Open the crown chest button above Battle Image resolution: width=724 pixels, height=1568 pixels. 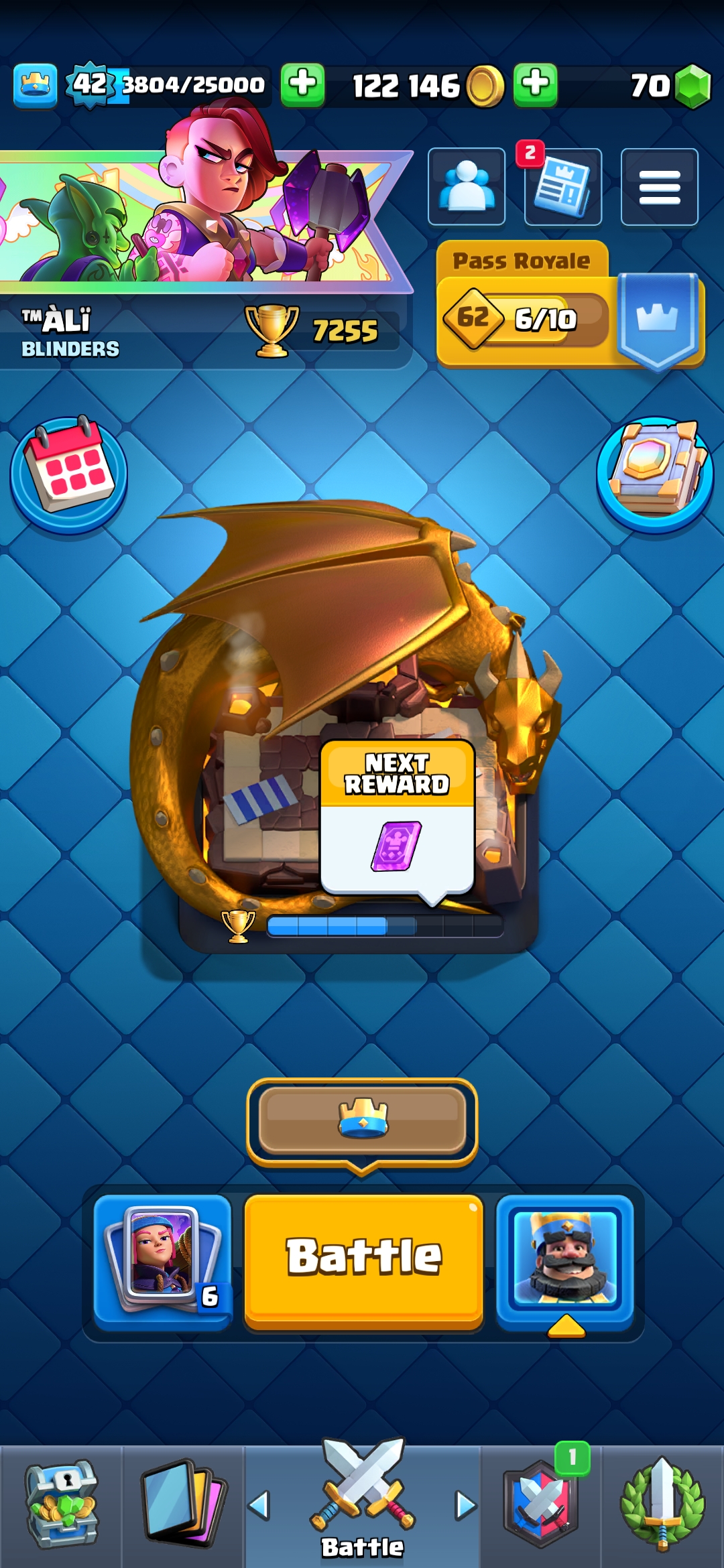[362, 1120]
